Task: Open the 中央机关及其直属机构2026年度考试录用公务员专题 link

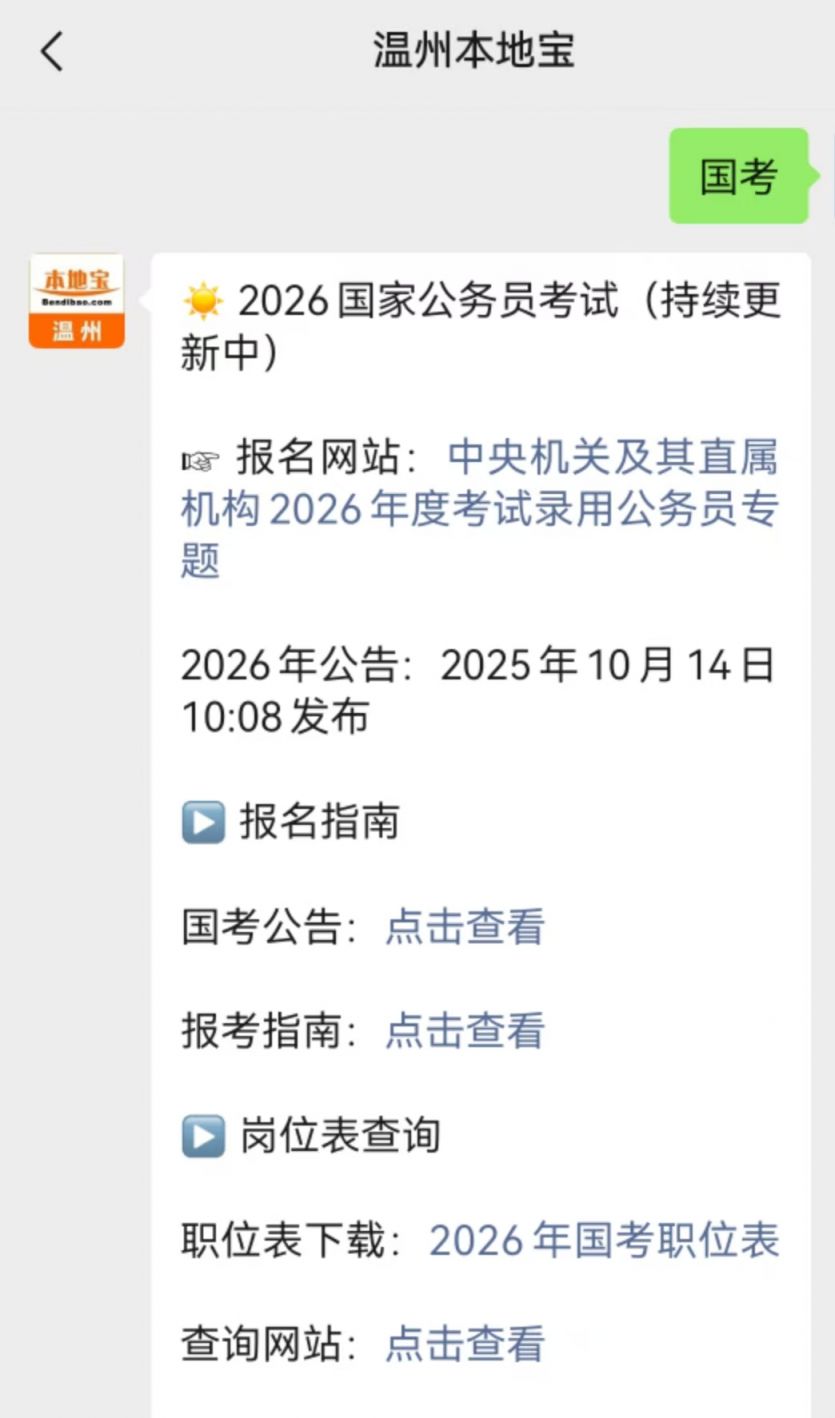Action: pos(478,510)
